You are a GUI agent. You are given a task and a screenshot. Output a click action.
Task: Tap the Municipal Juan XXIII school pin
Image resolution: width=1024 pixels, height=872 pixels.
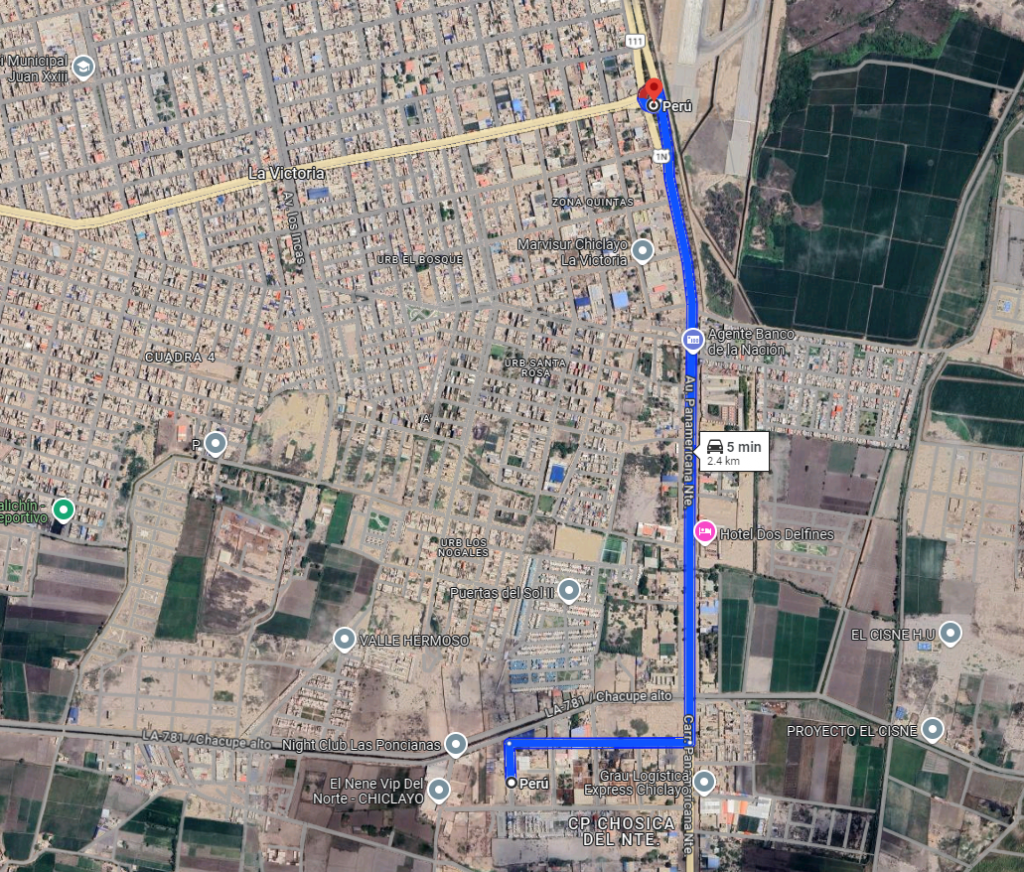[x=83, y=67]
